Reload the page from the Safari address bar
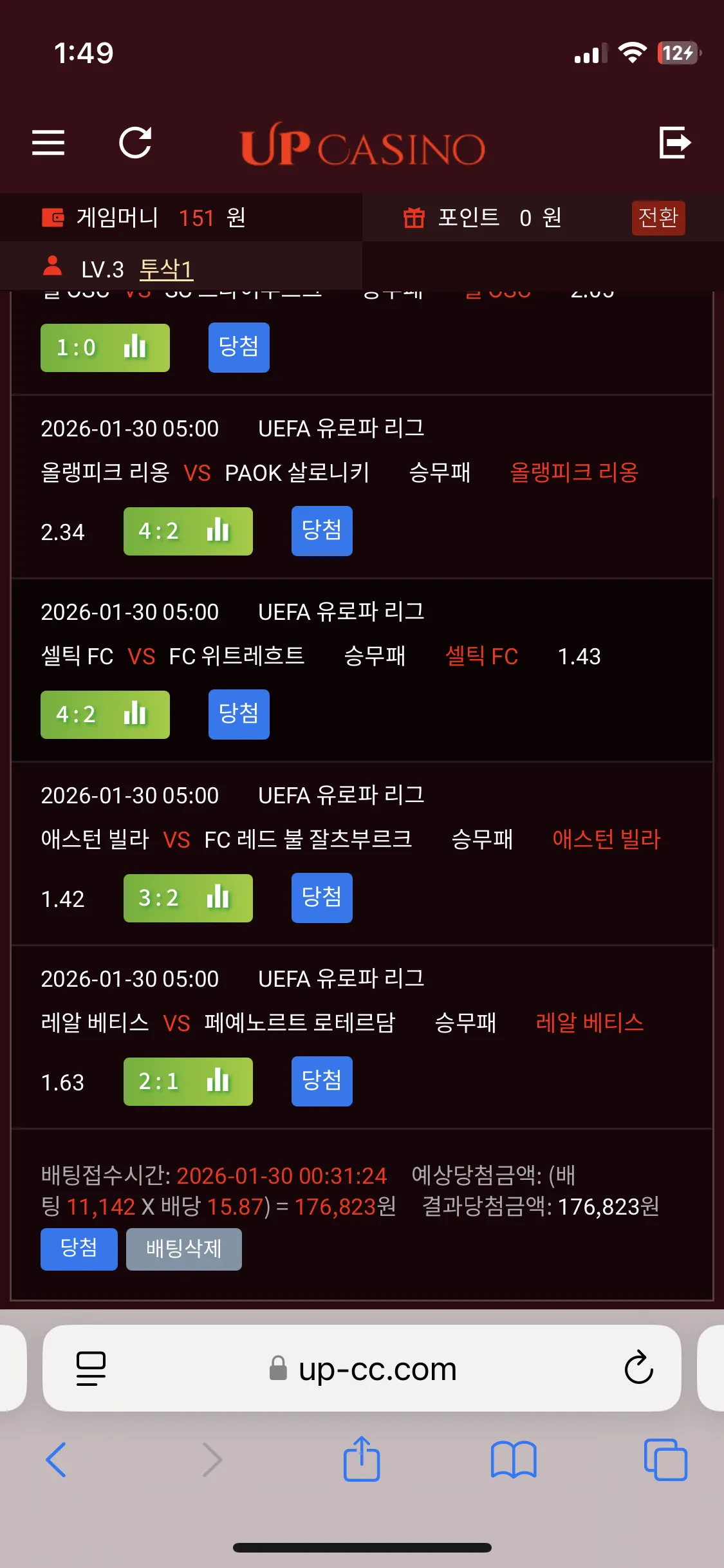724x1568 pixels. coord(638,1368)
